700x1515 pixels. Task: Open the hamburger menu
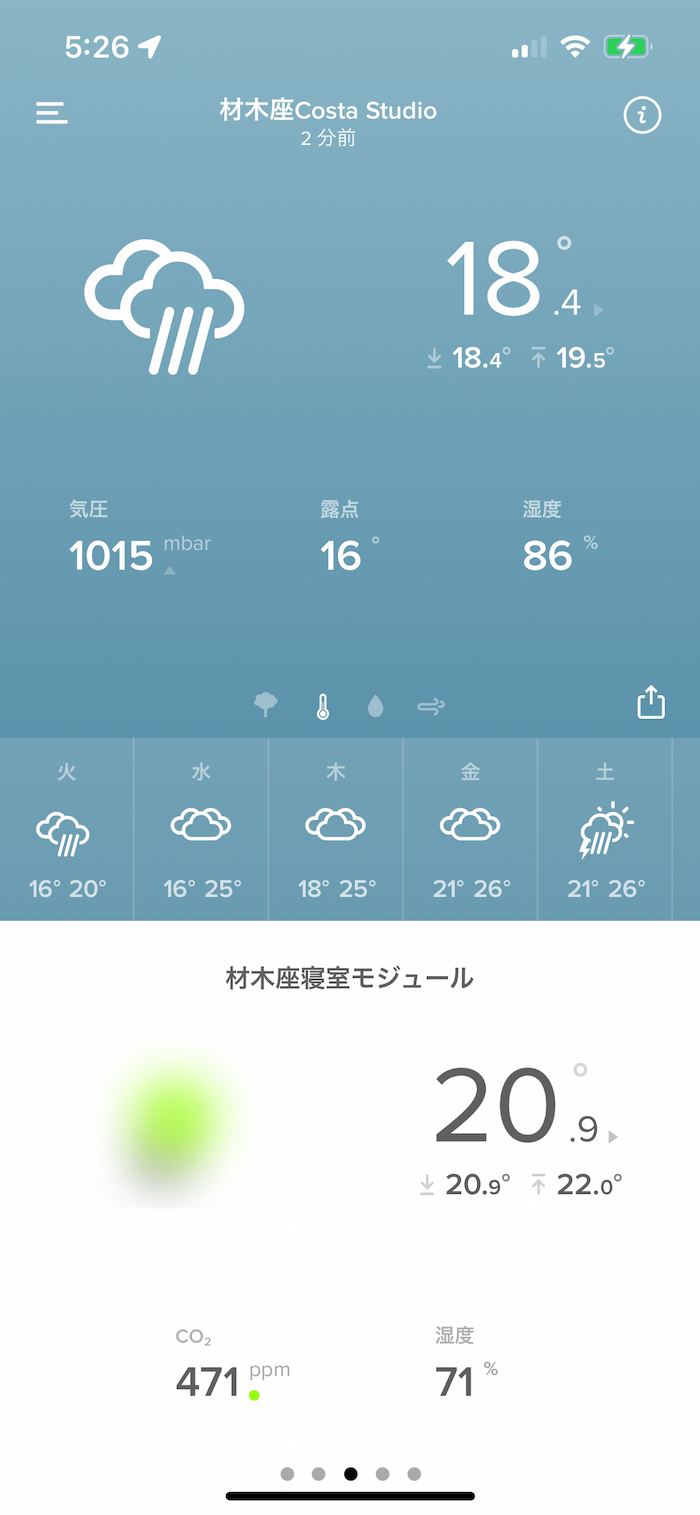[52, 113]
